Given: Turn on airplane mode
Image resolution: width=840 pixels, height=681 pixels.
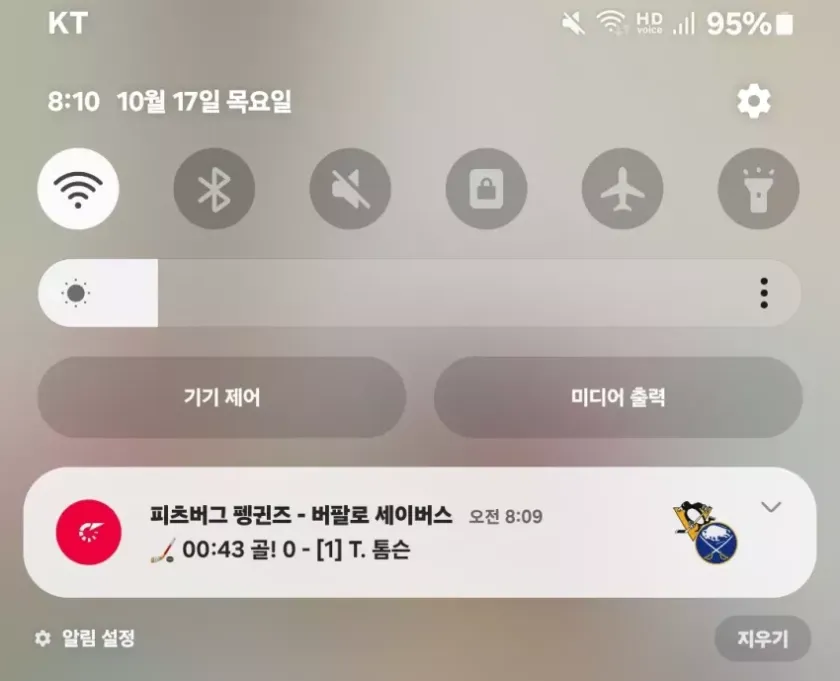Looking at the screenshot, I should click(x=622, y=189).
